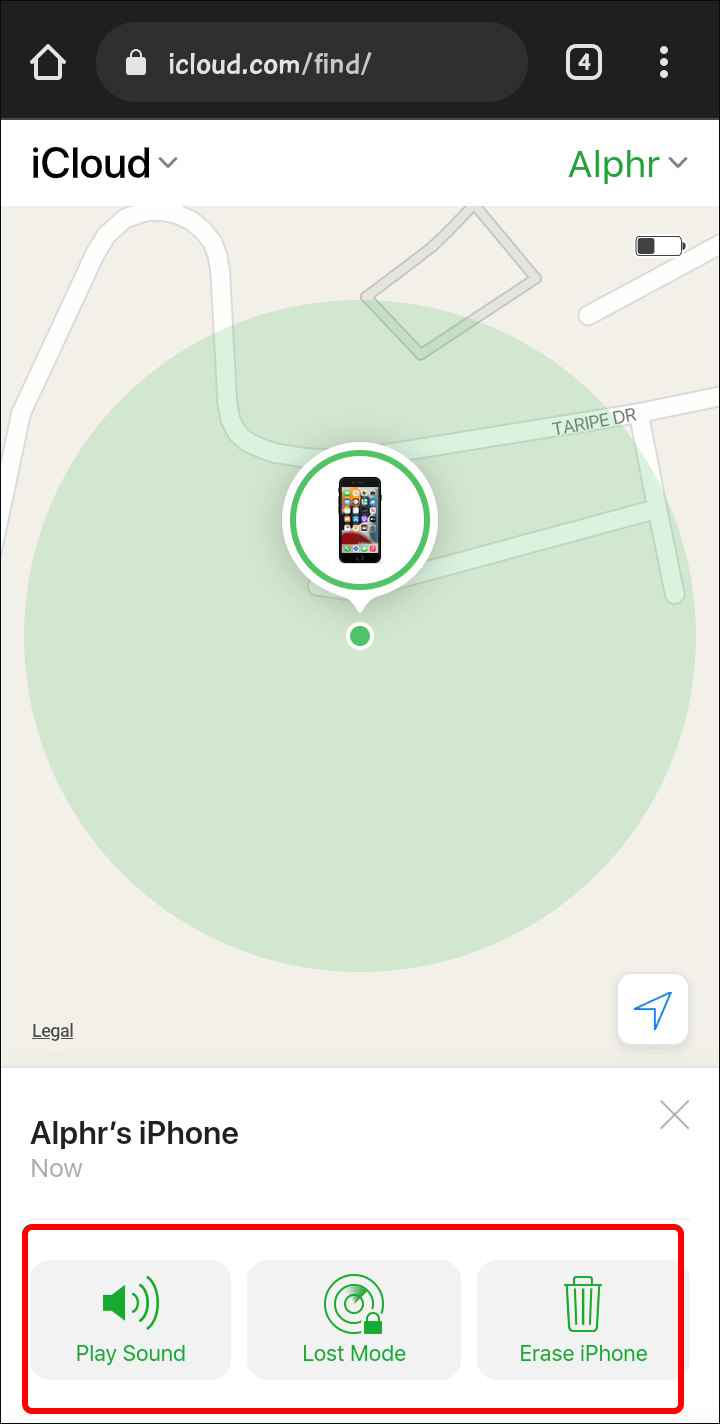Select the iPhone pin on the map
The image size is (720, 1424).
360,520
